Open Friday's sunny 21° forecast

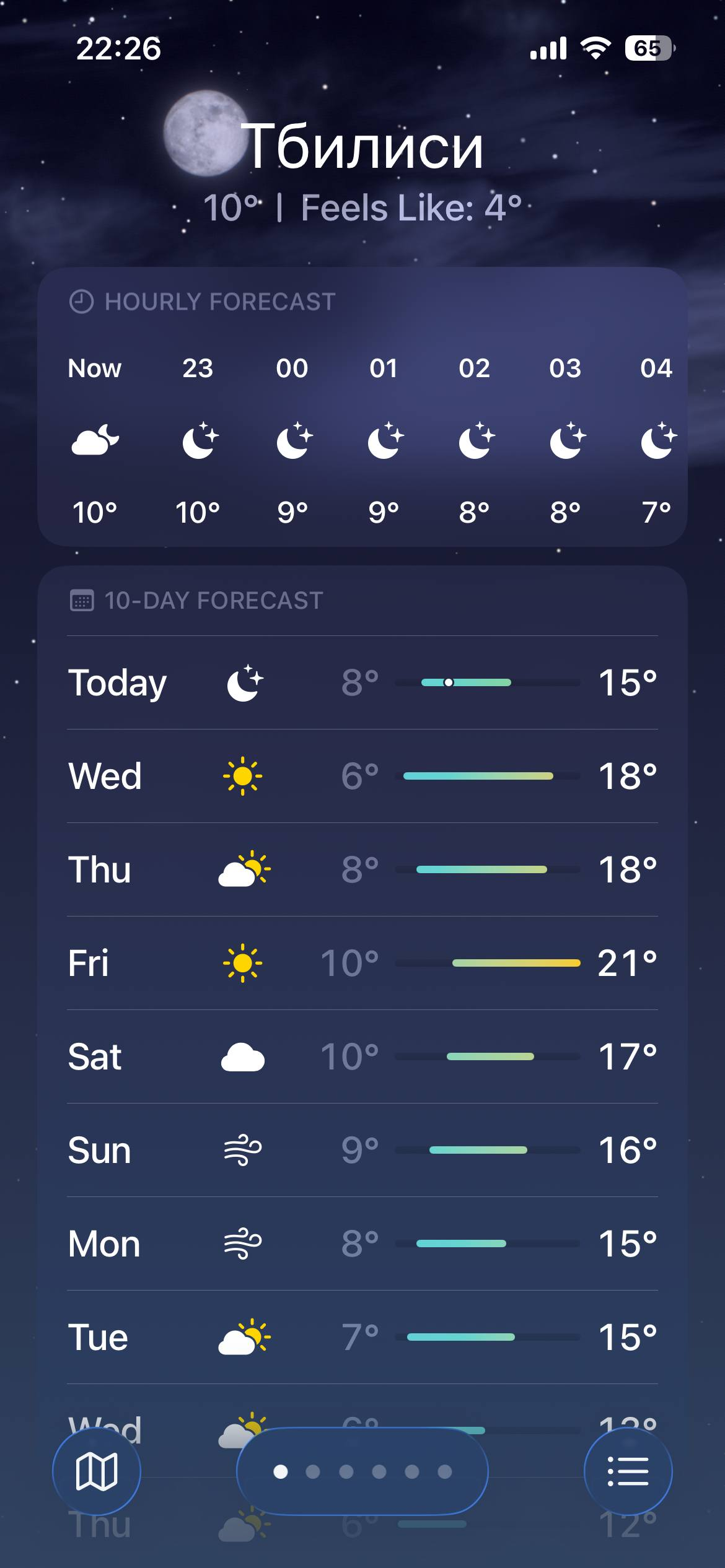click(362, 963)
